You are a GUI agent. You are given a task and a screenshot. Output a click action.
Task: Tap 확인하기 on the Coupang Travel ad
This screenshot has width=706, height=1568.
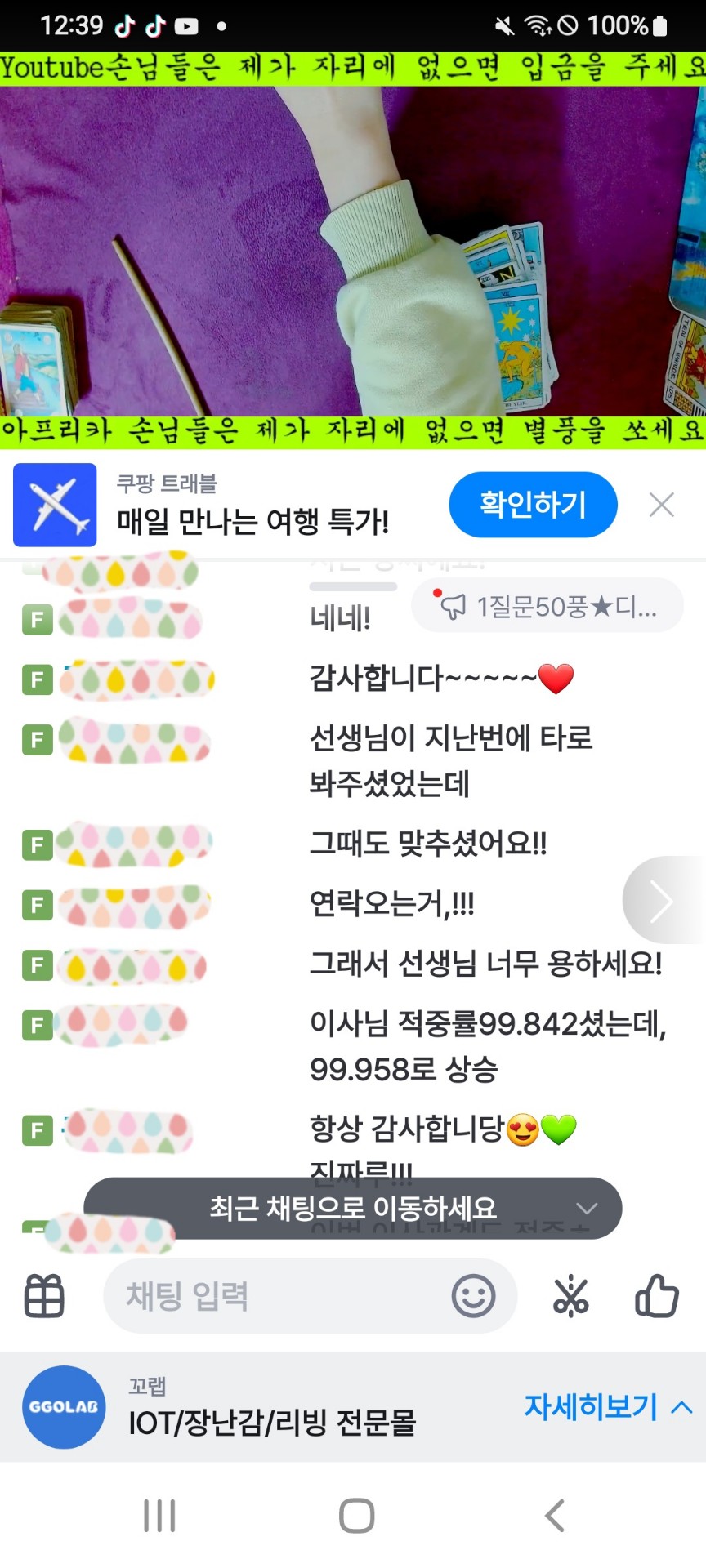[533, 505]
